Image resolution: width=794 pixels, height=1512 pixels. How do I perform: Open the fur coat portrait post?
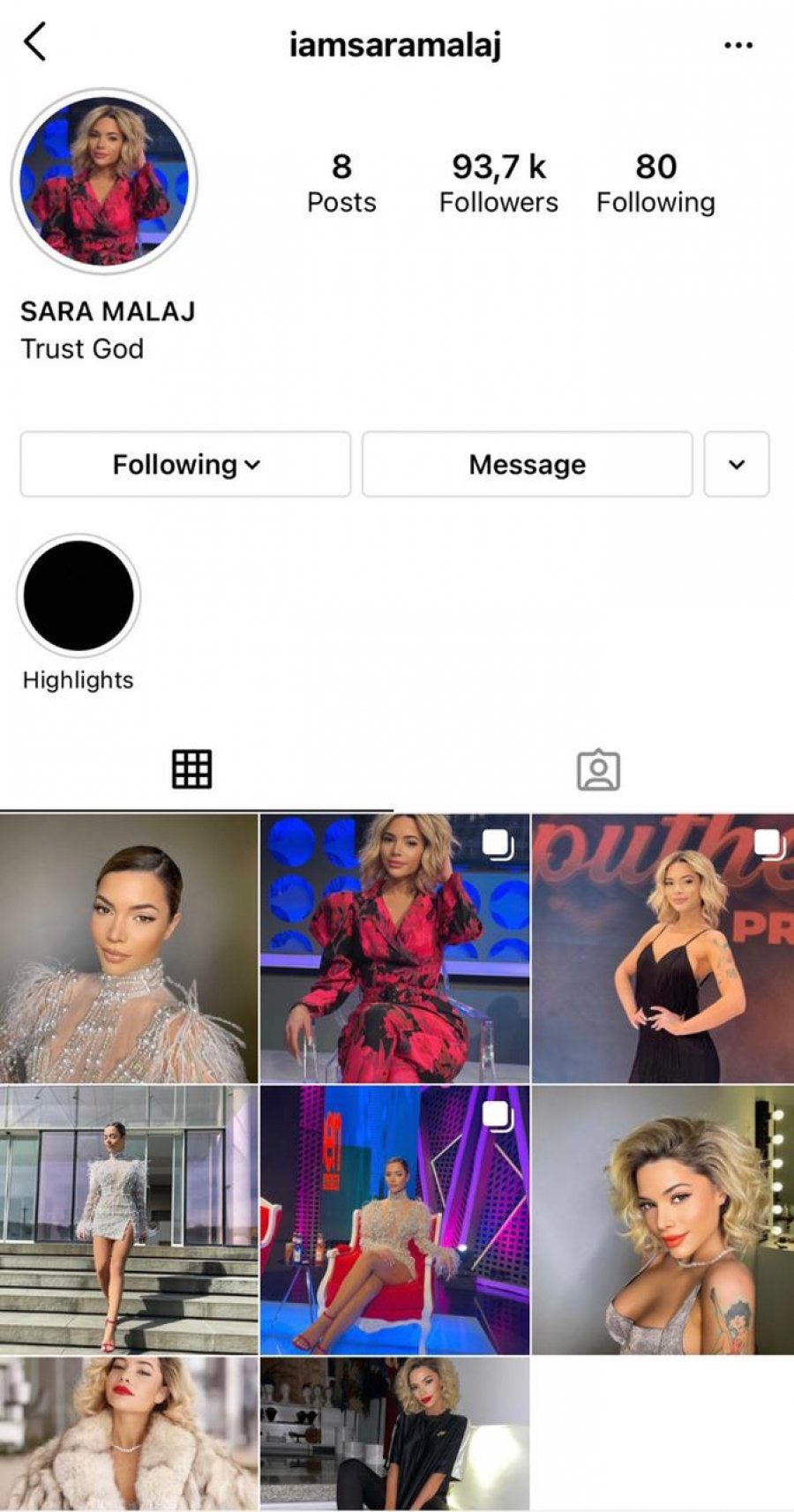(x=129, y=1433)
